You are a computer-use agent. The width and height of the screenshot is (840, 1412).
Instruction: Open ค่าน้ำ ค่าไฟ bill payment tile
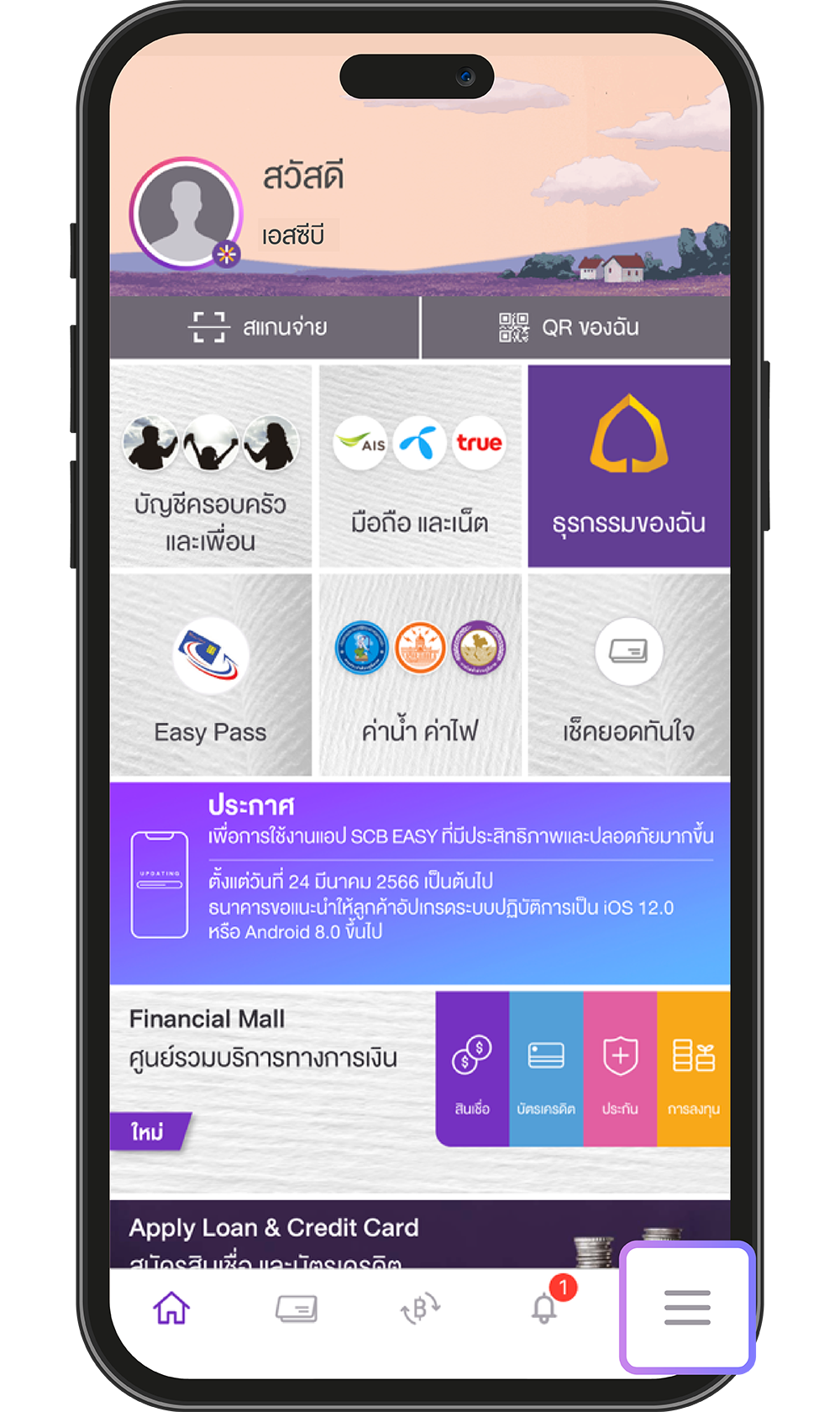pos(420,675)
